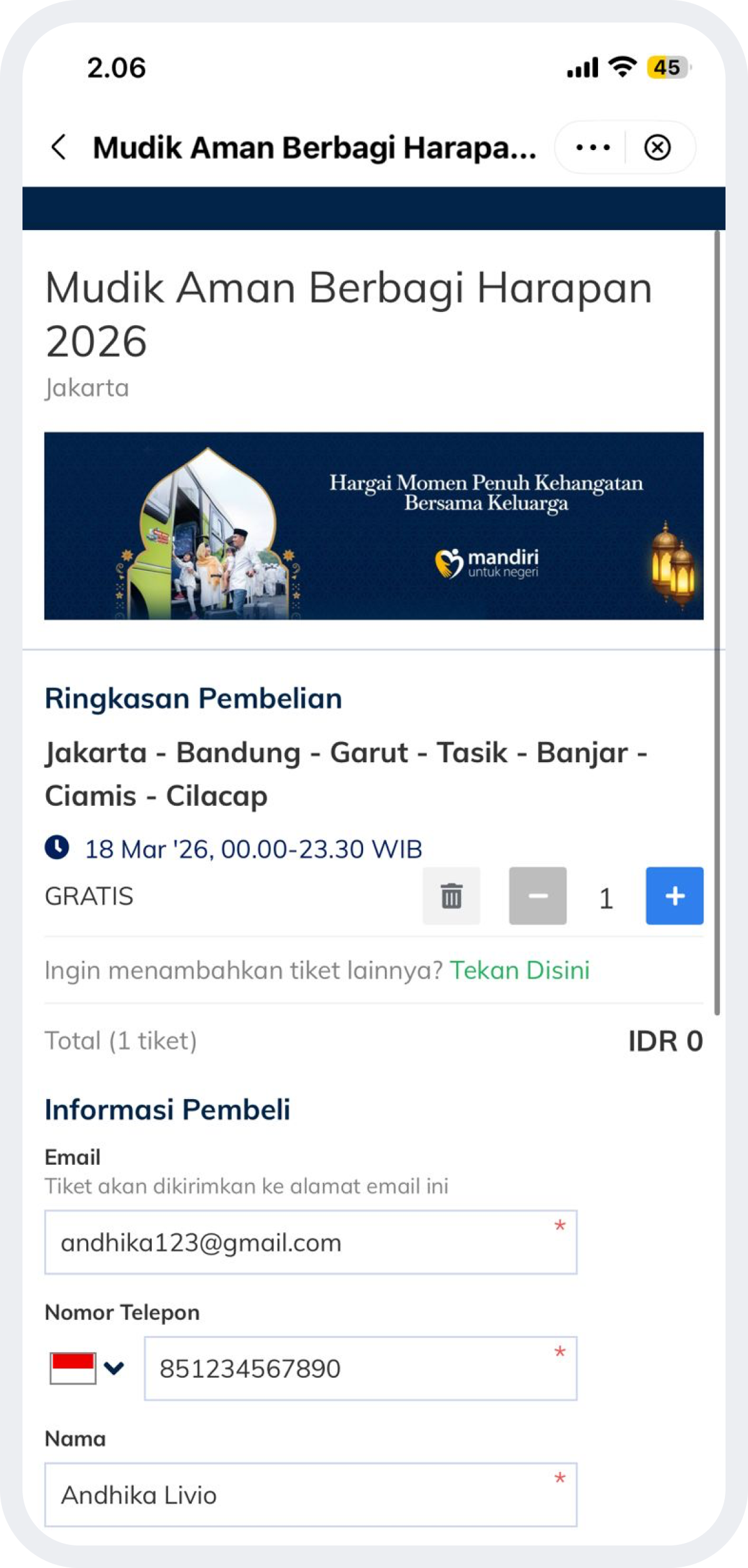This screenshot has height=1568, width=748.
Task: Open the three-dot more options menu
Action: [592, 148]
